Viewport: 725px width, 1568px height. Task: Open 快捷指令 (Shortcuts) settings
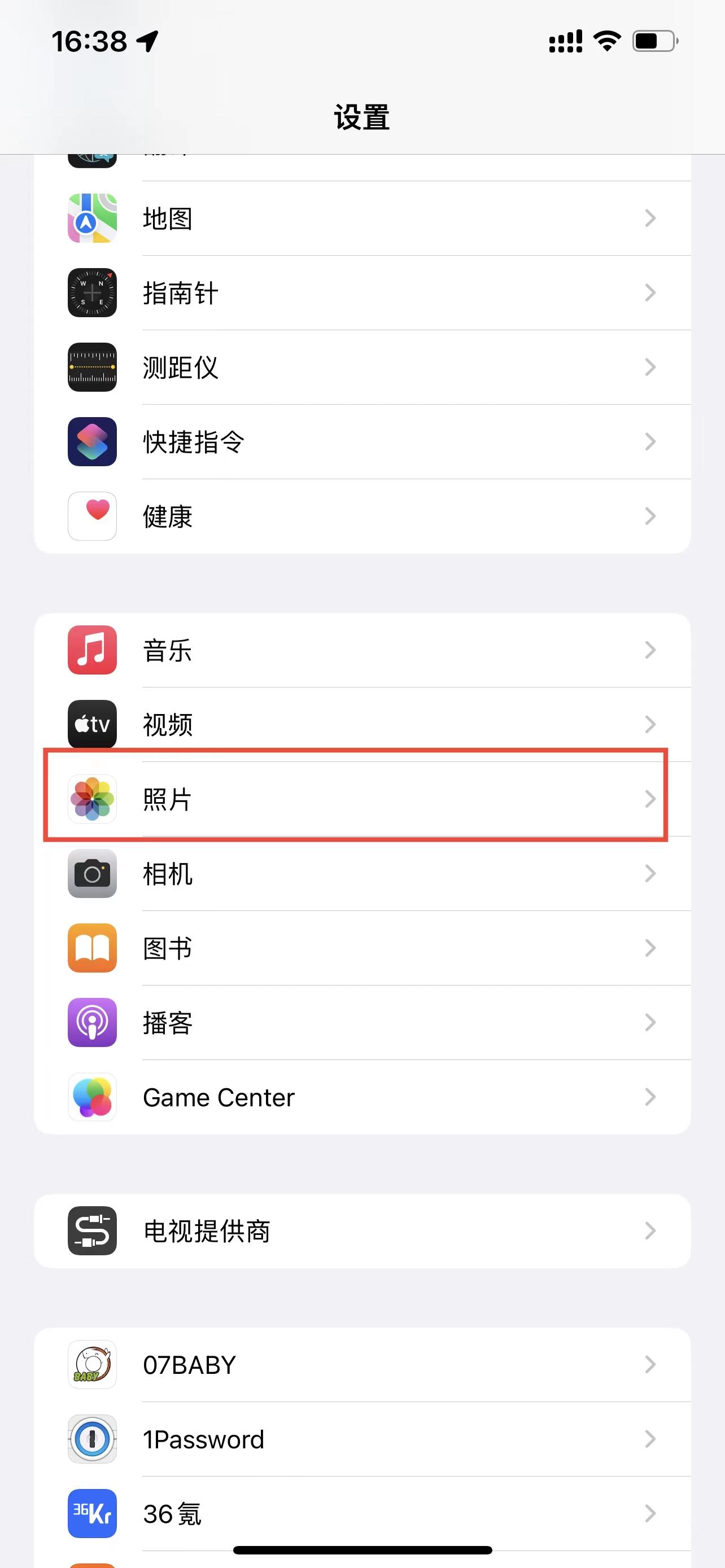pos(361,442)
